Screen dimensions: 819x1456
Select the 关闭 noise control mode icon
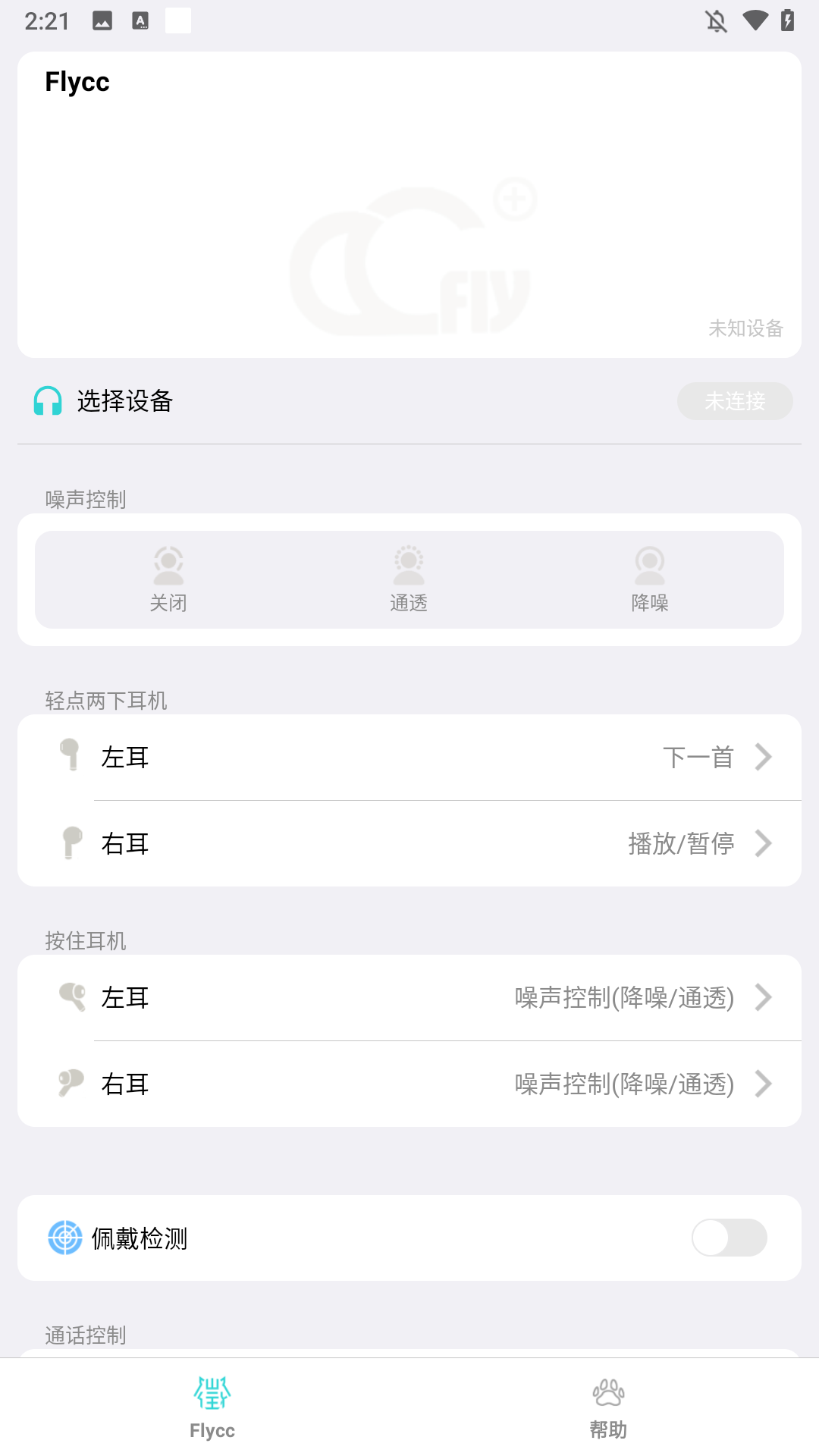click(169, 564)
